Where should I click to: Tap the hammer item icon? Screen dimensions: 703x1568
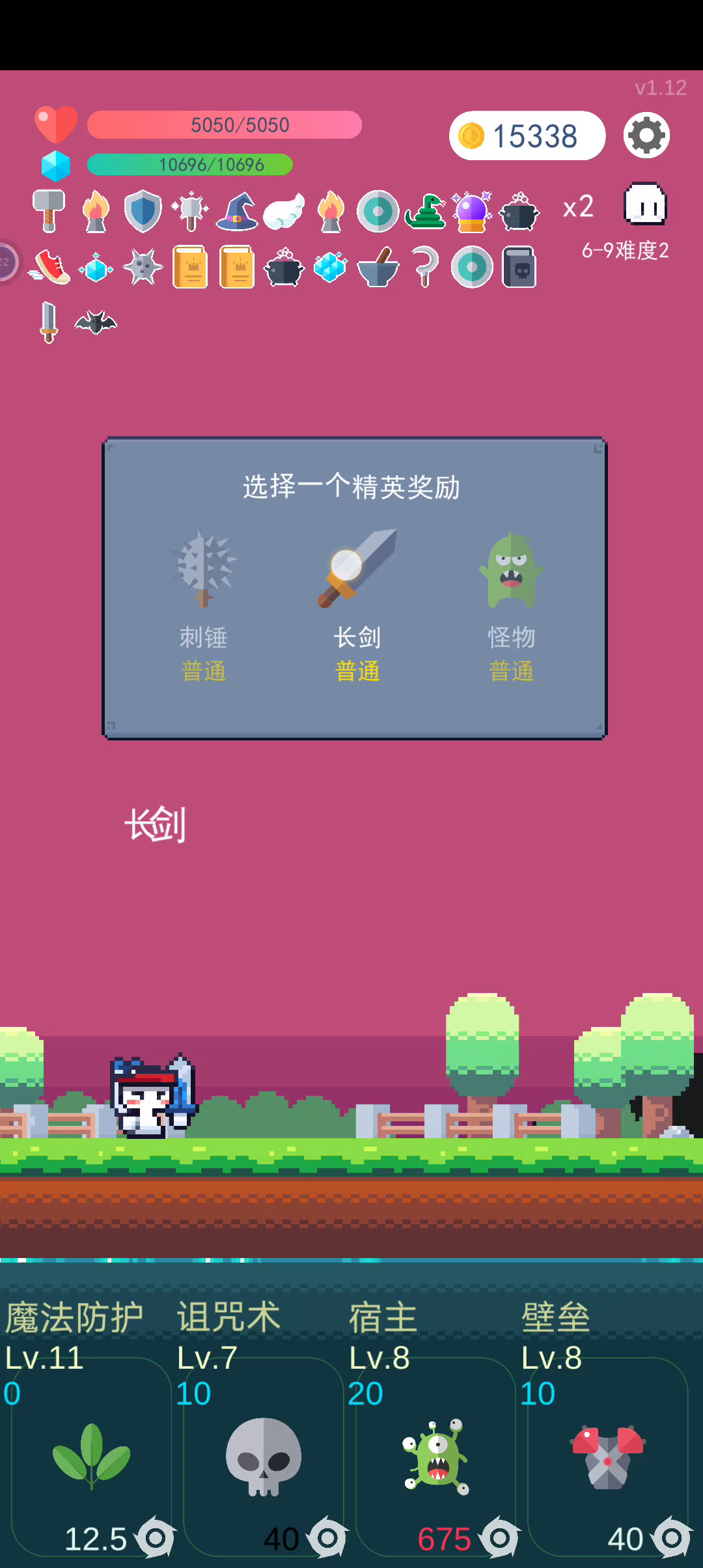49,210
